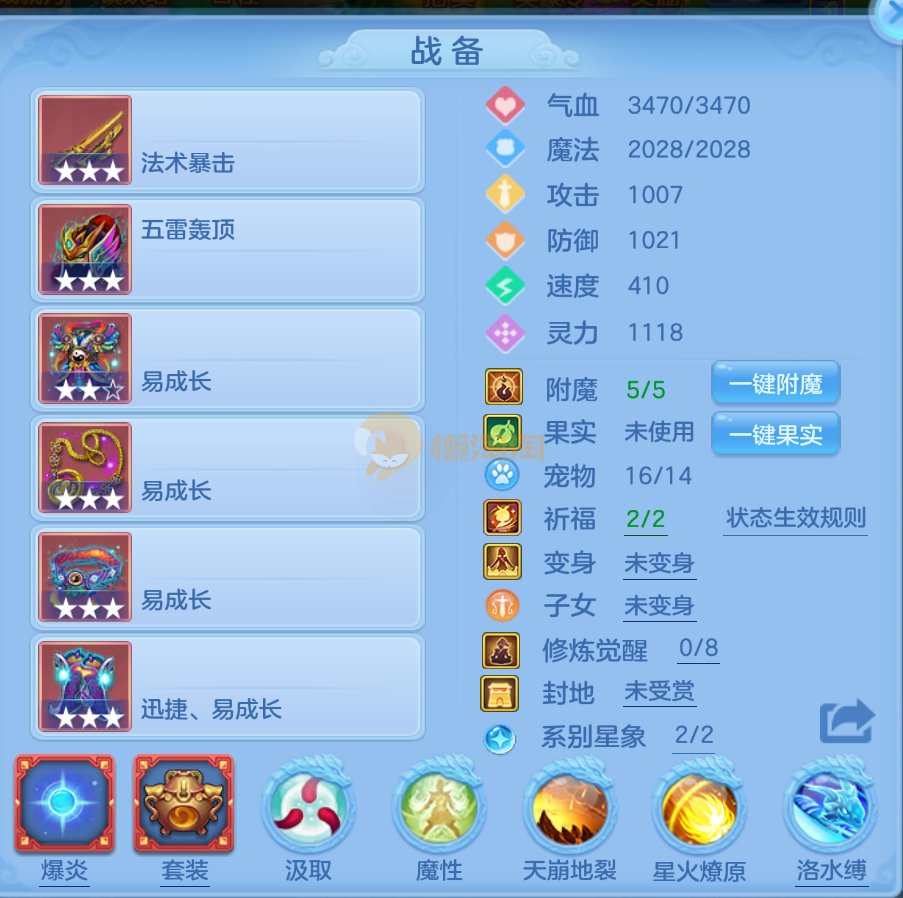Open the 状态生效规则 link
This screenshot has width=903, height=898.
795,518
